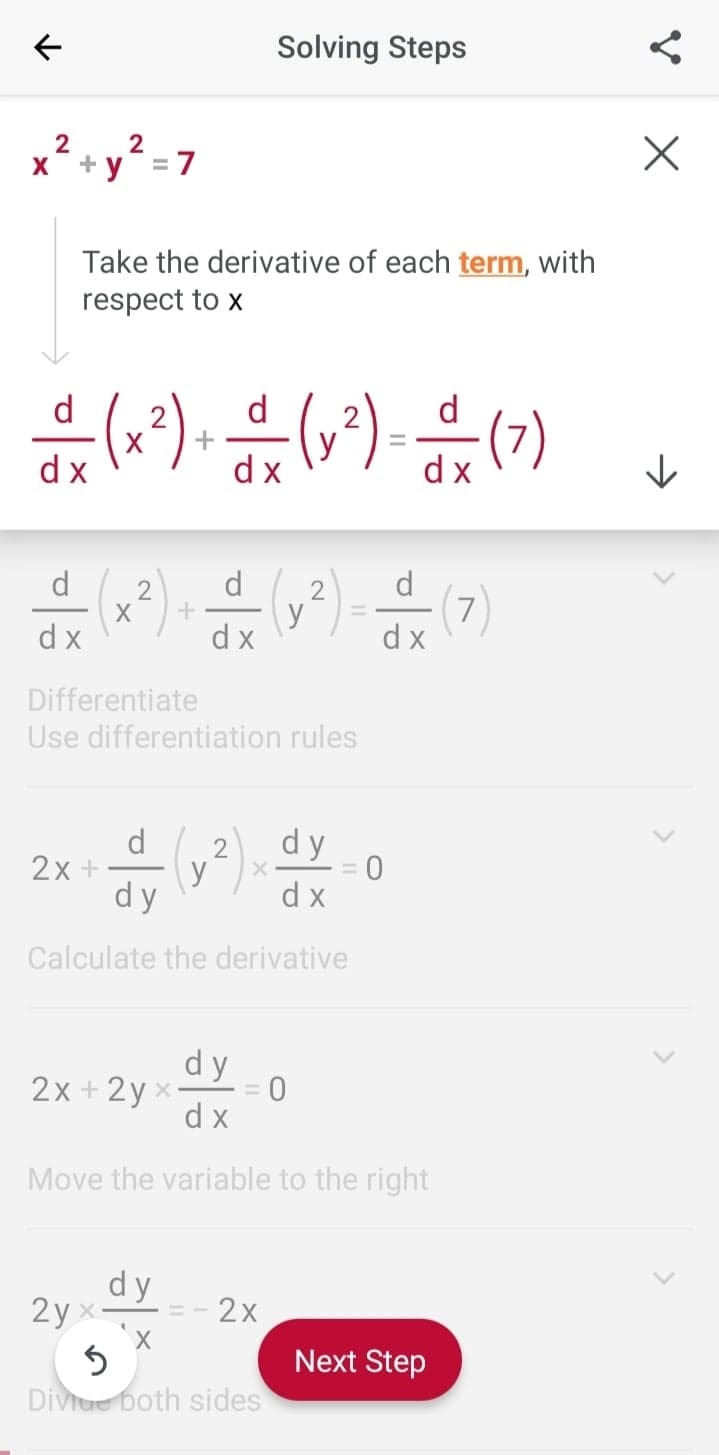719x1455 pixels.
Task: Expand the Divide both sides step
Action: pyautogui.click(x=664, y=1277)
